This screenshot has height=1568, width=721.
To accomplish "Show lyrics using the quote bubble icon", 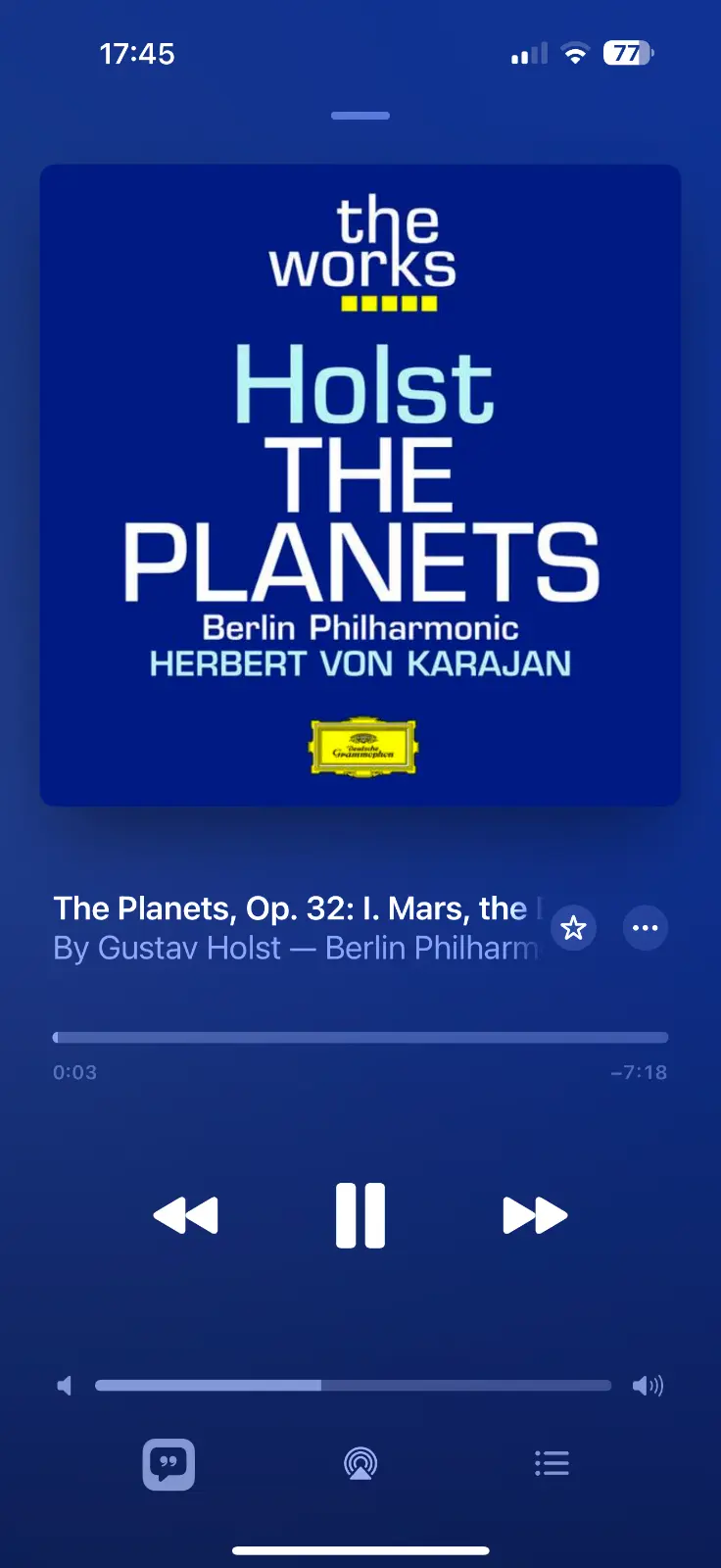I will point(168,1464).
